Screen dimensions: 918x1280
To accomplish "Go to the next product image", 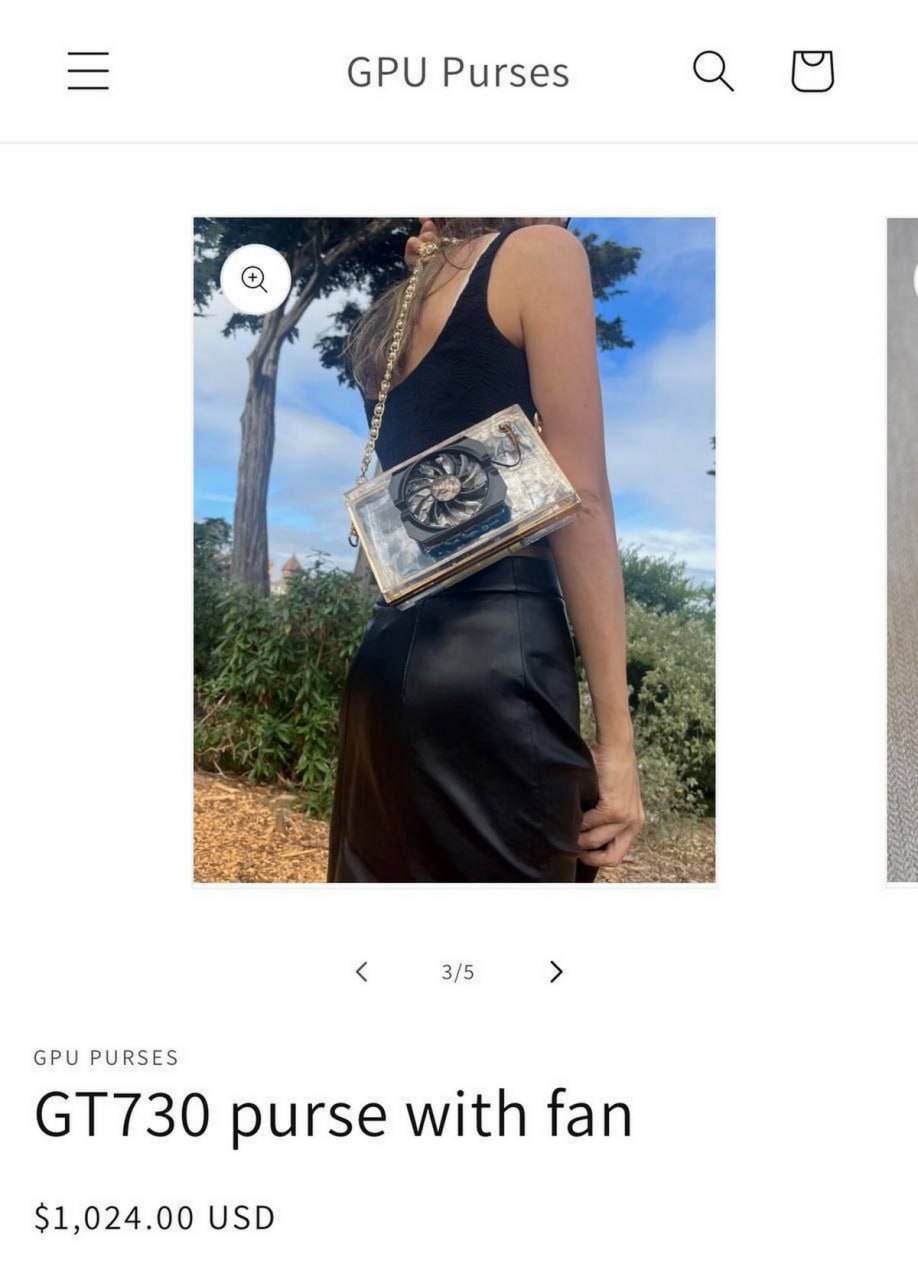I will (x=556, y=971).
